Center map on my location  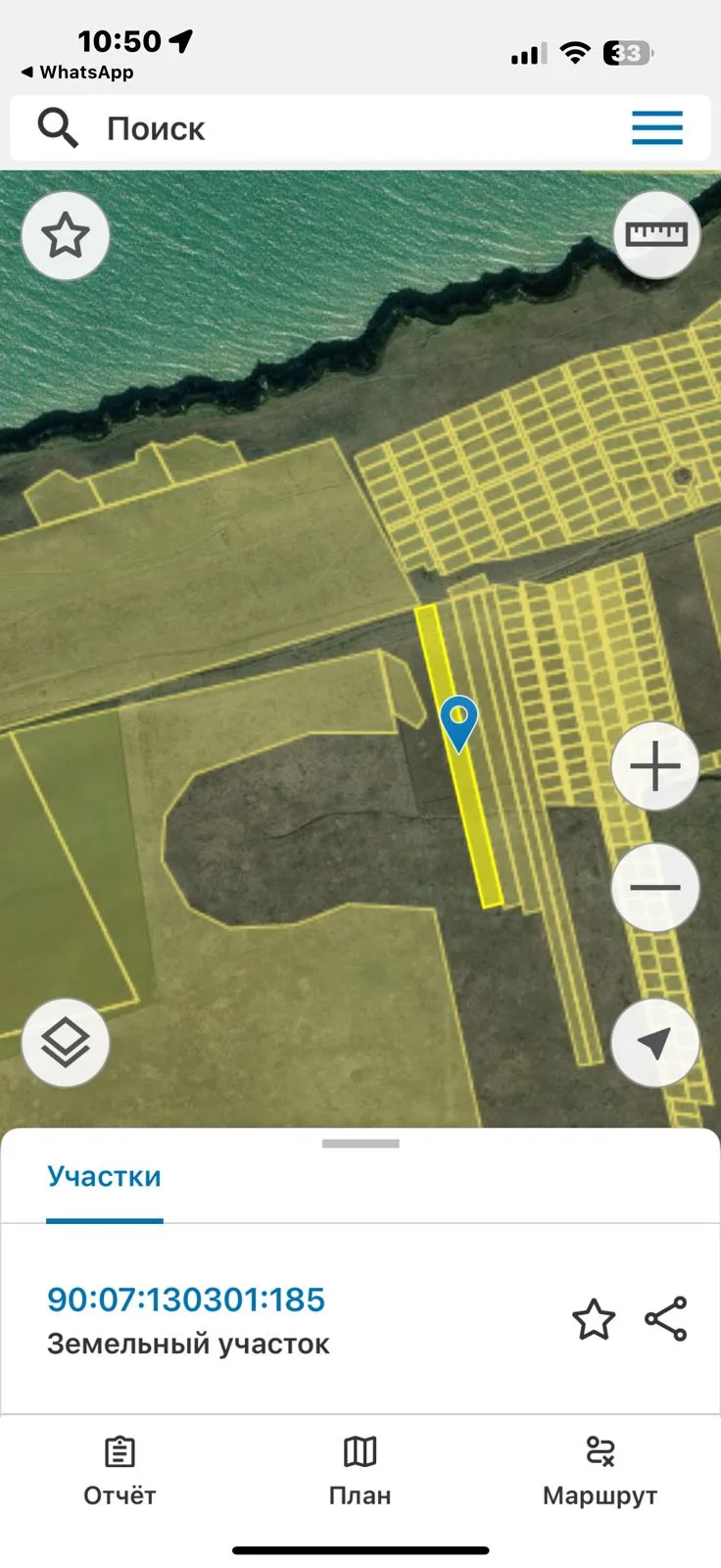pos(655,1043)
